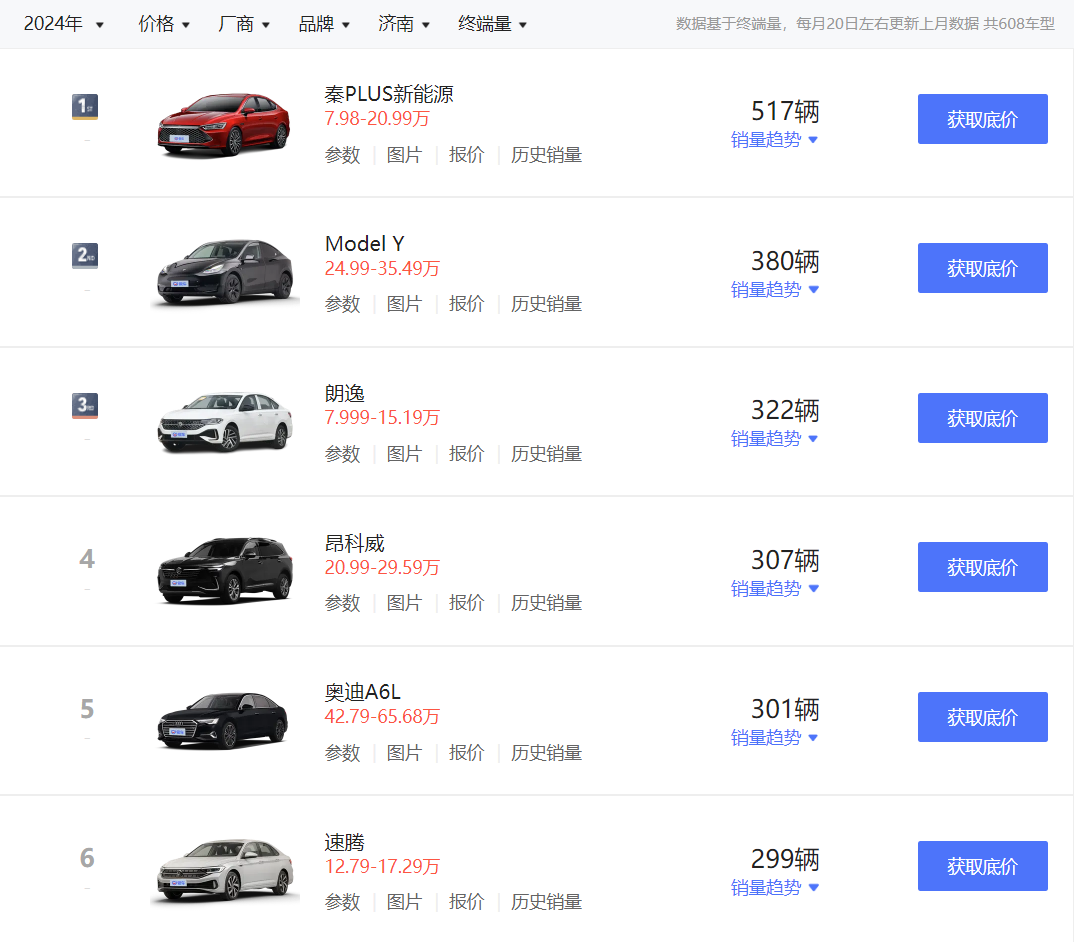Expand 销量趋势 for Model Y

point(775,289)
